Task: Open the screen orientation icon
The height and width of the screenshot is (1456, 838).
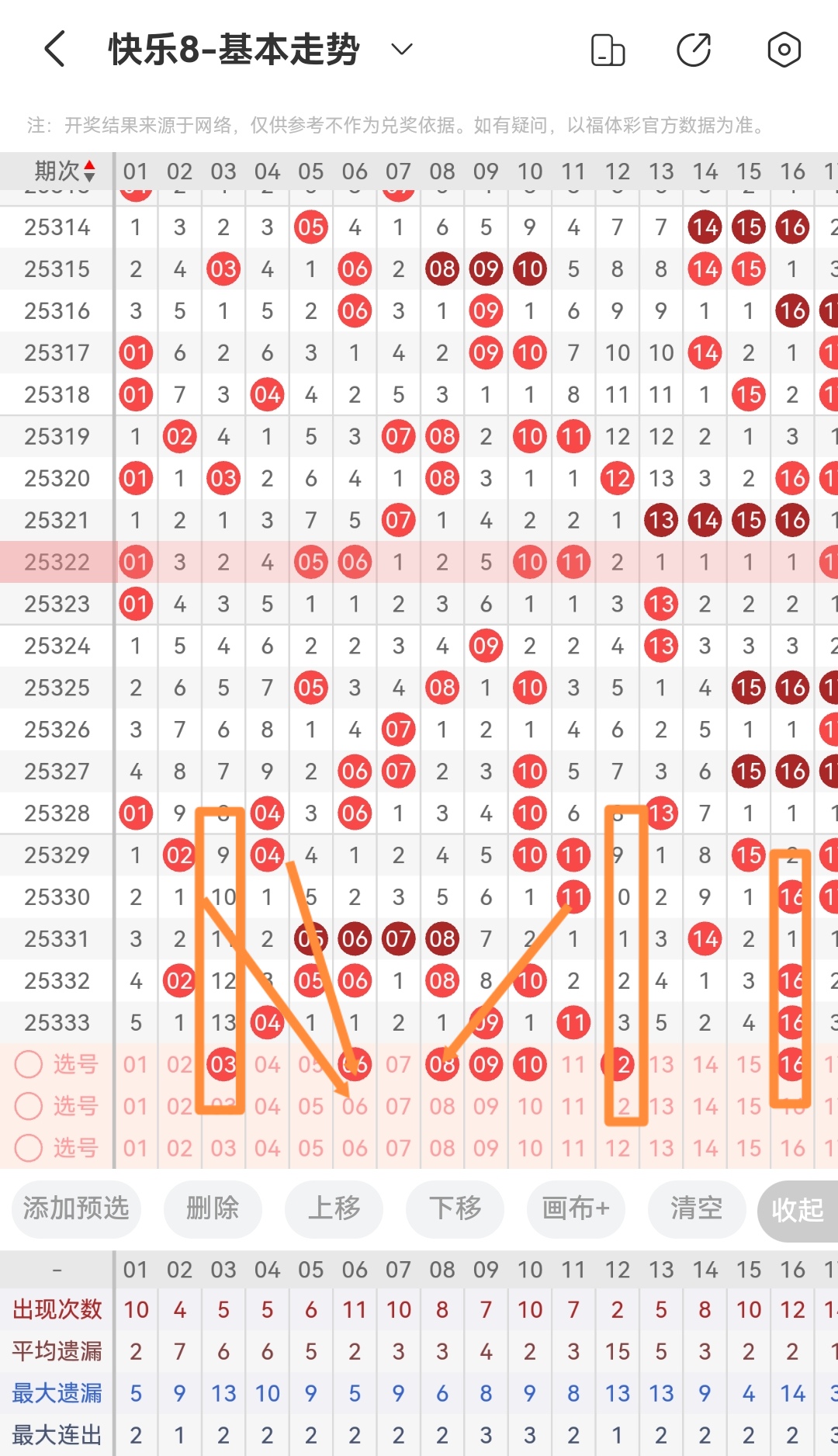Action: tap(608, 50)
